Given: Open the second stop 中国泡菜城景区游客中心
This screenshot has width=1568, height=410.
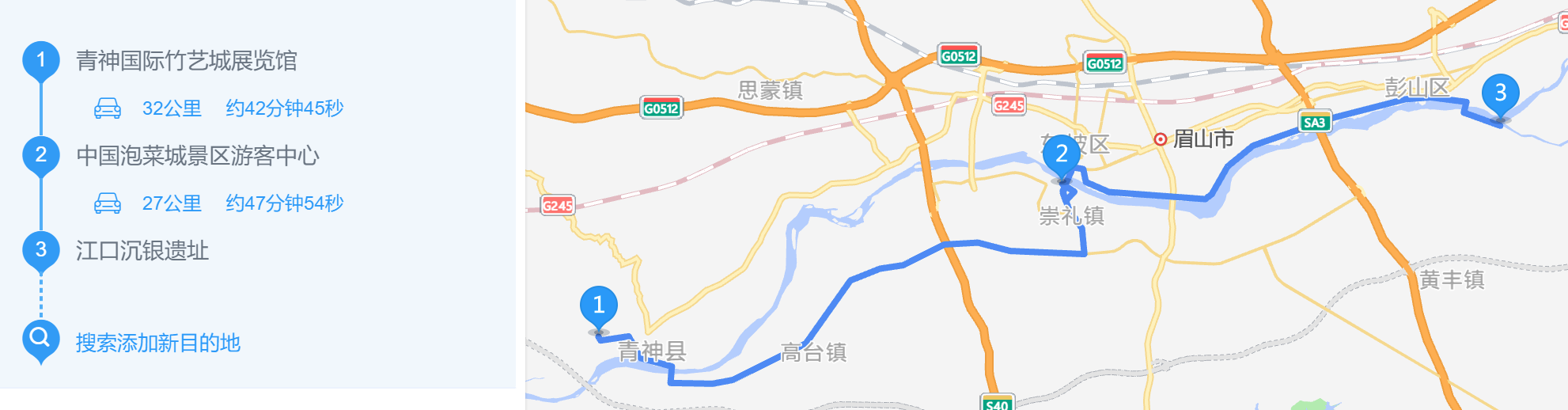Looking at the screenshot, I should pyautogui.click(x=197, y=156).
